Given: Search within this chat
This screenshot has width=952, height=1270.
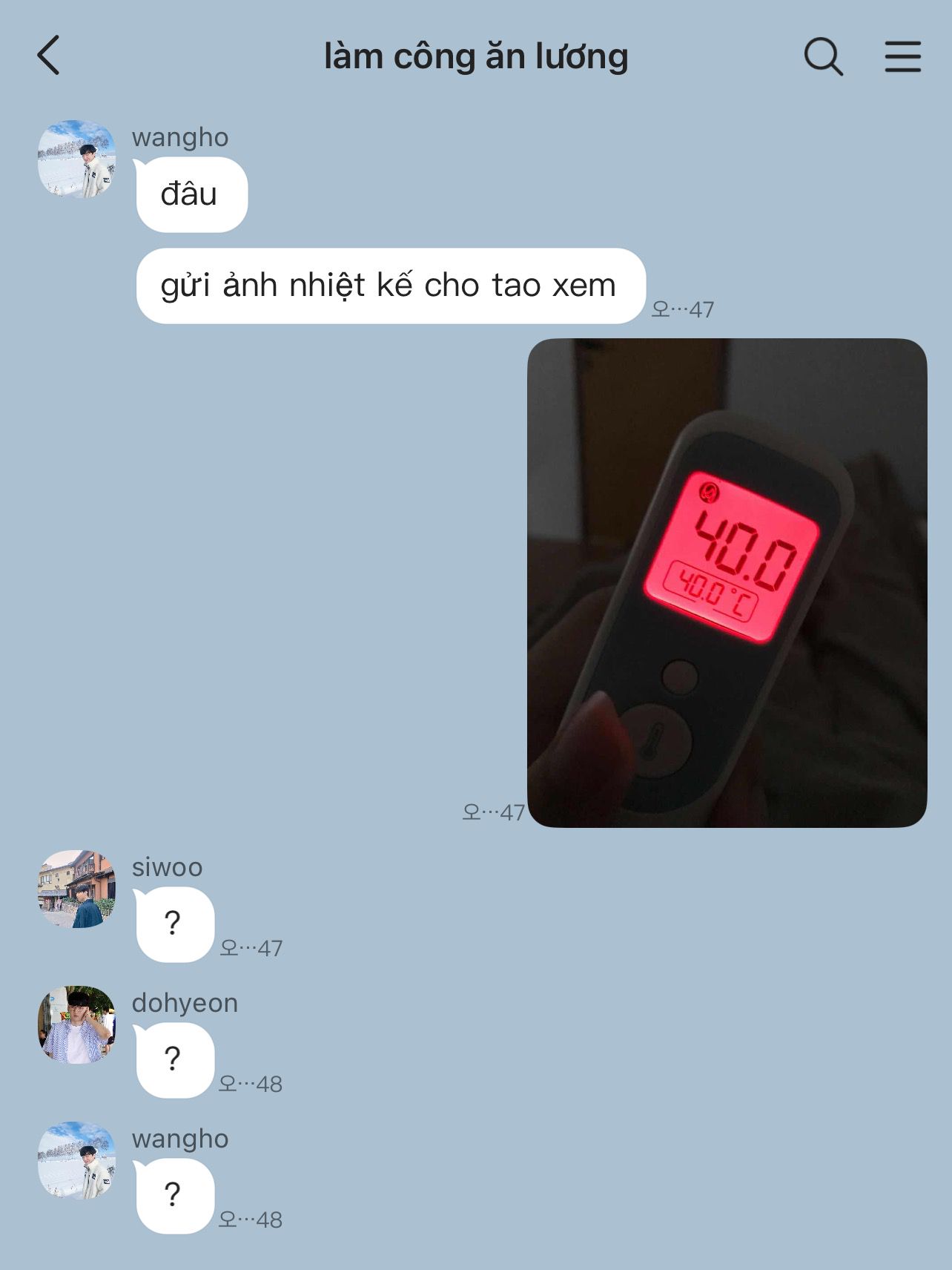Looking at the screenshot, I should (823, 56).
